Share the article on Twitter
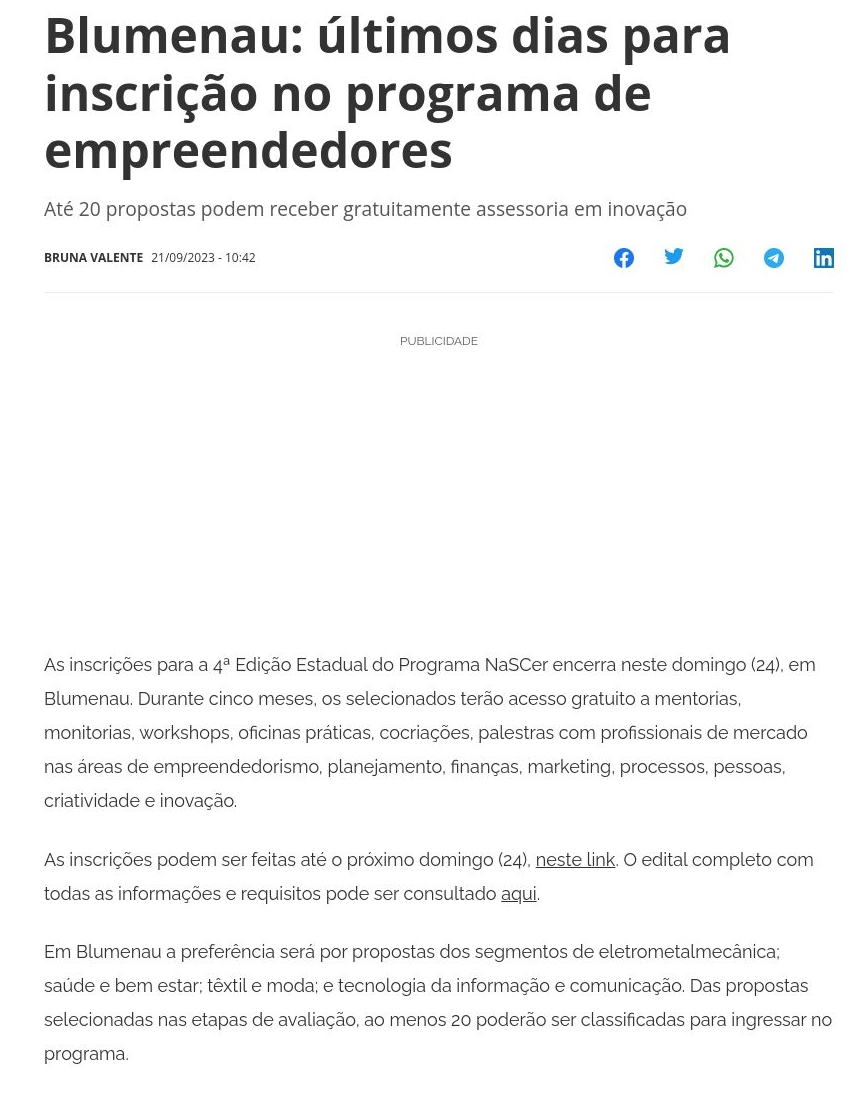Image resolution: width=865 pixels, height=1096 pixels. [x=674, y=257]
